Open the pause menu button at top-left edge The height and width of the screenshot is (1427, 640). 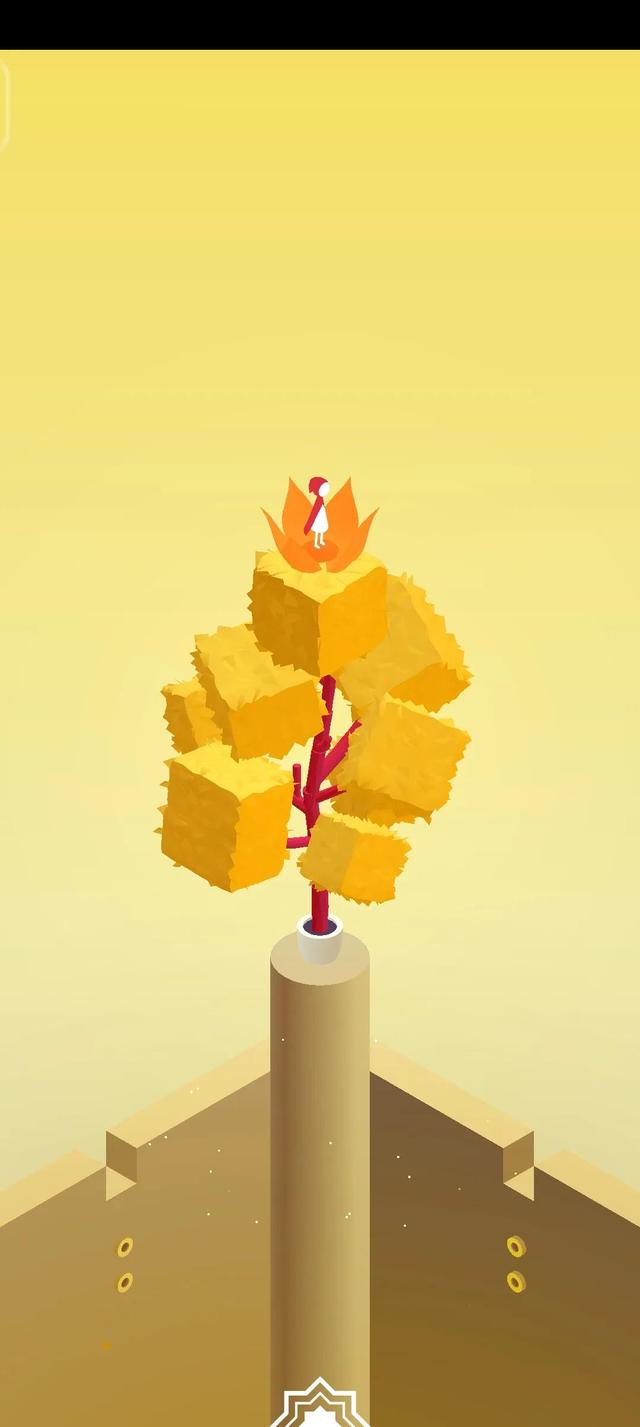pyautogui.click(x=4, y=105)
